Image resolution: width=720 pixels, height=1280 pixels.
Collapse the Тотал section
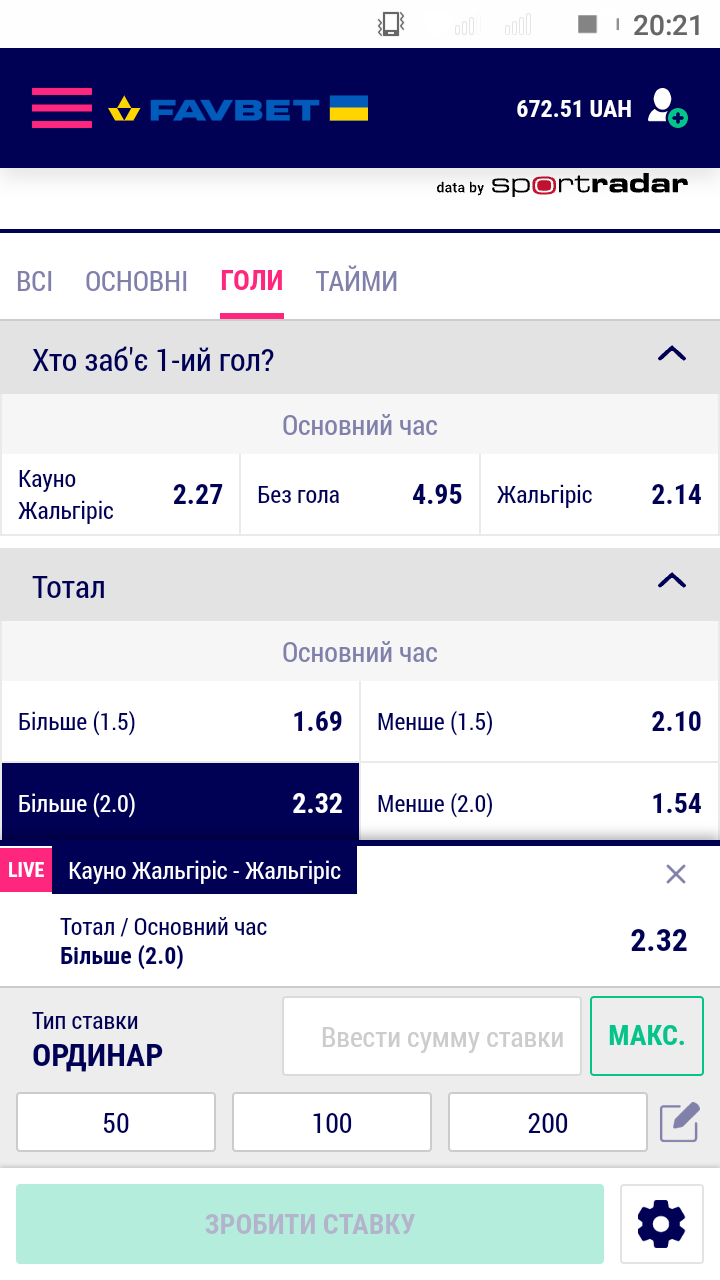point(672,581)
